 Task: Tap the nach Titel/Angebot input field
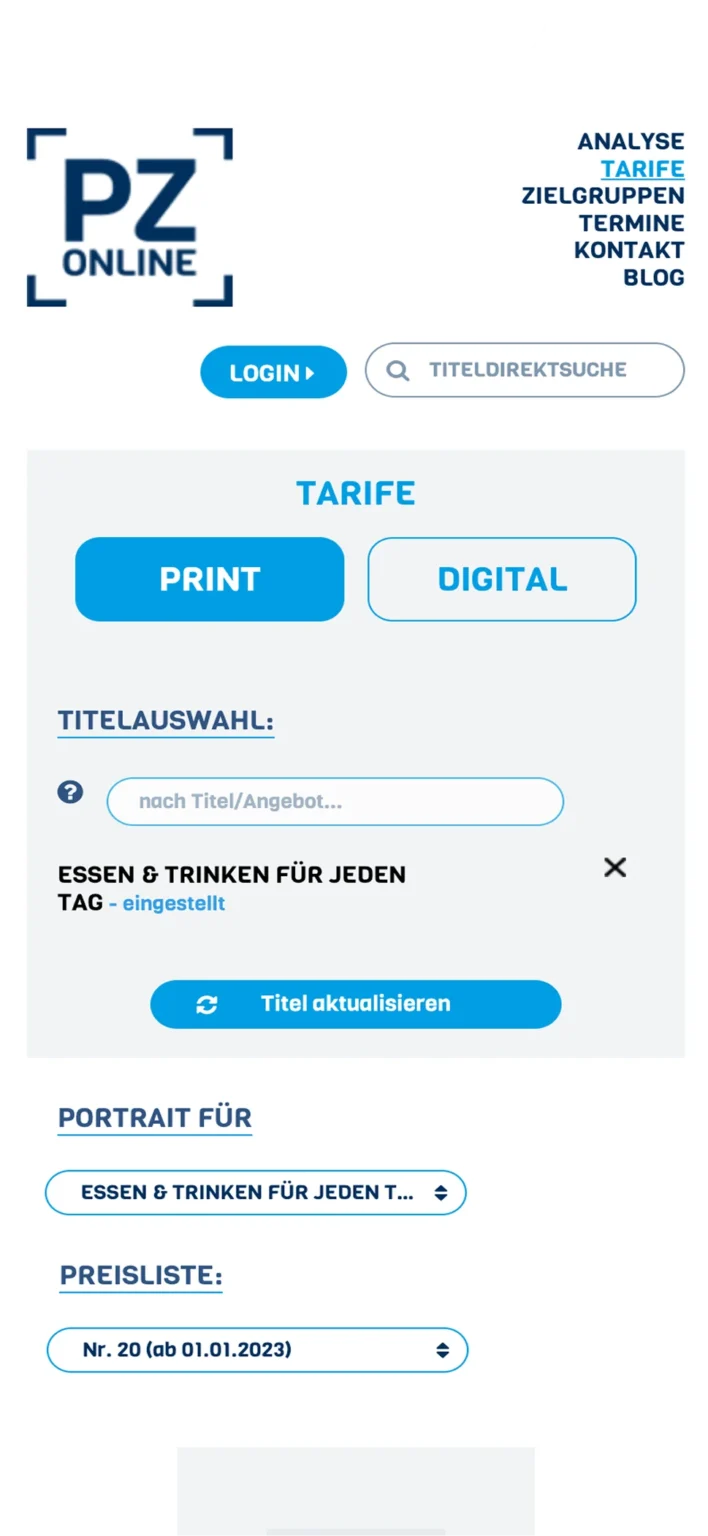click(x=335, y=801)
